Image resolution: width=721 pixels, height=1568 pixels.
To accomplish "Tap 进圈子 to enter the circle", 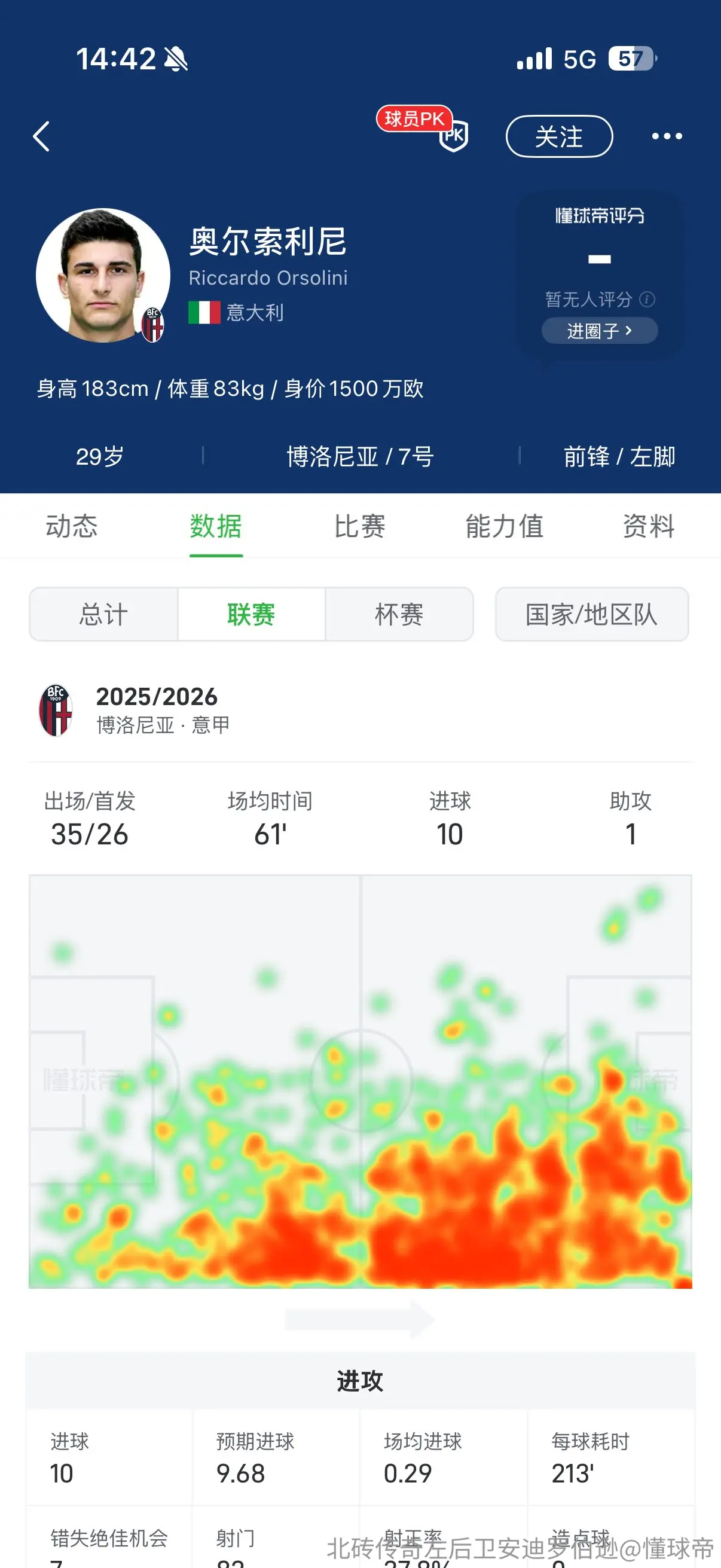I will [599, 331].
